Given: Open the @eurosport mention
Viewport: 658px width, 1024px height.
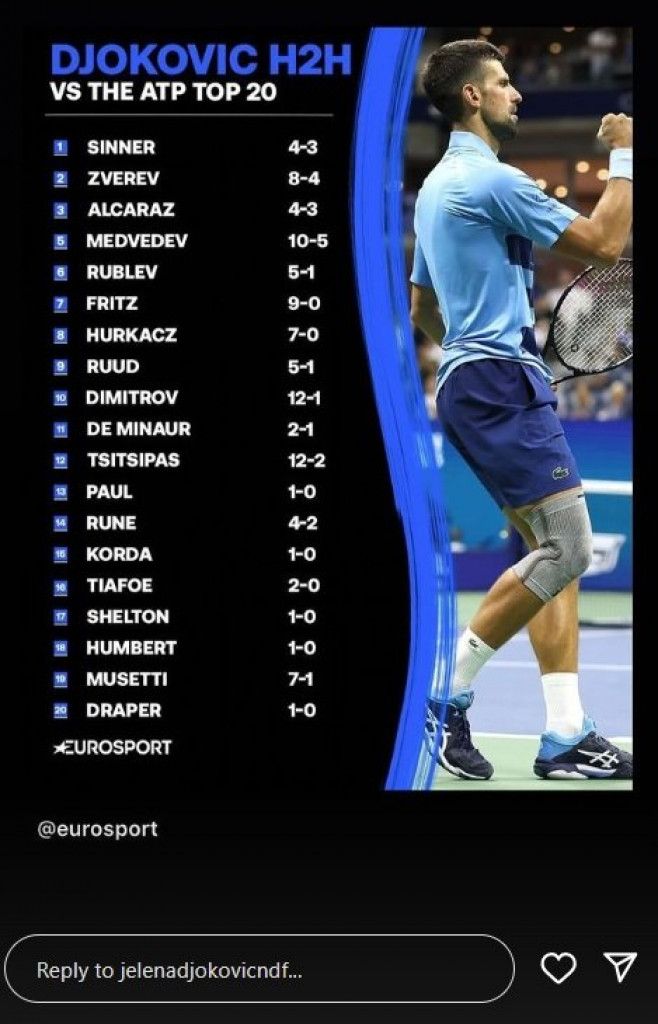Looking at the screenshot, I should click(97, 829).
